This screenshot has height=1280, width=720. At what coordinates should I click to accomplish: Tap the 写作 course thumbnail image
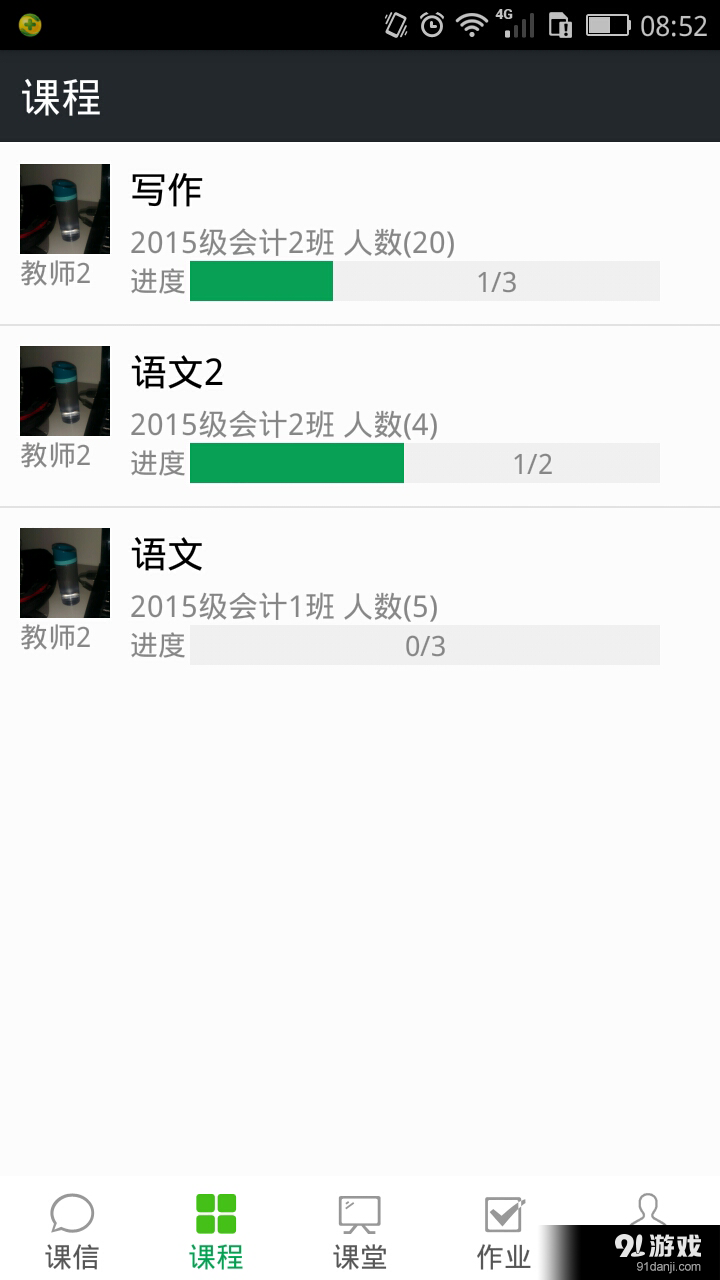point(63,209)
